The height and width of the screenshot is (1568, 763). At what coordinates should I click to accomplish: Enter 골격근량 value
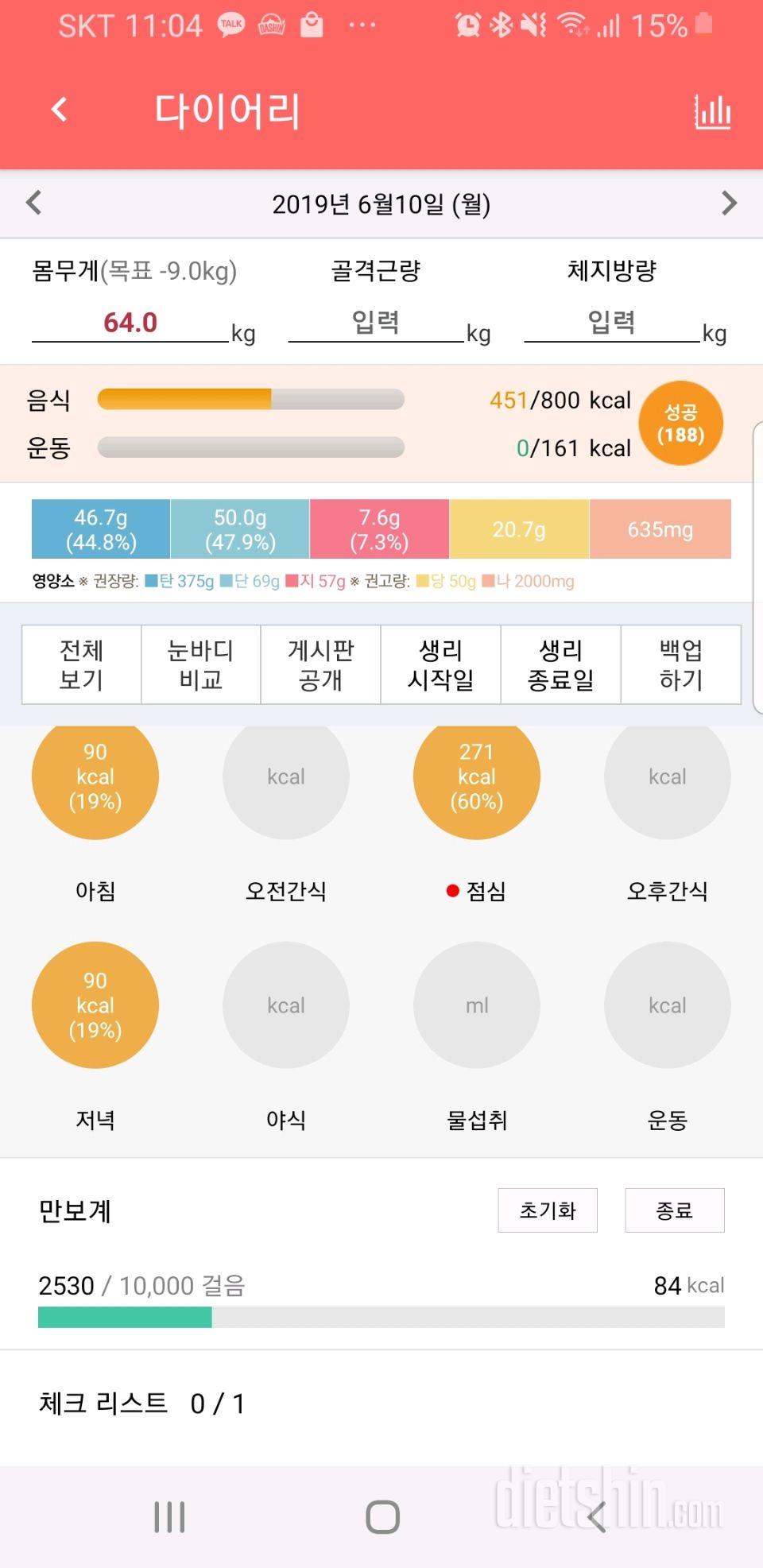pyautogui.click(x=375, y=323)
